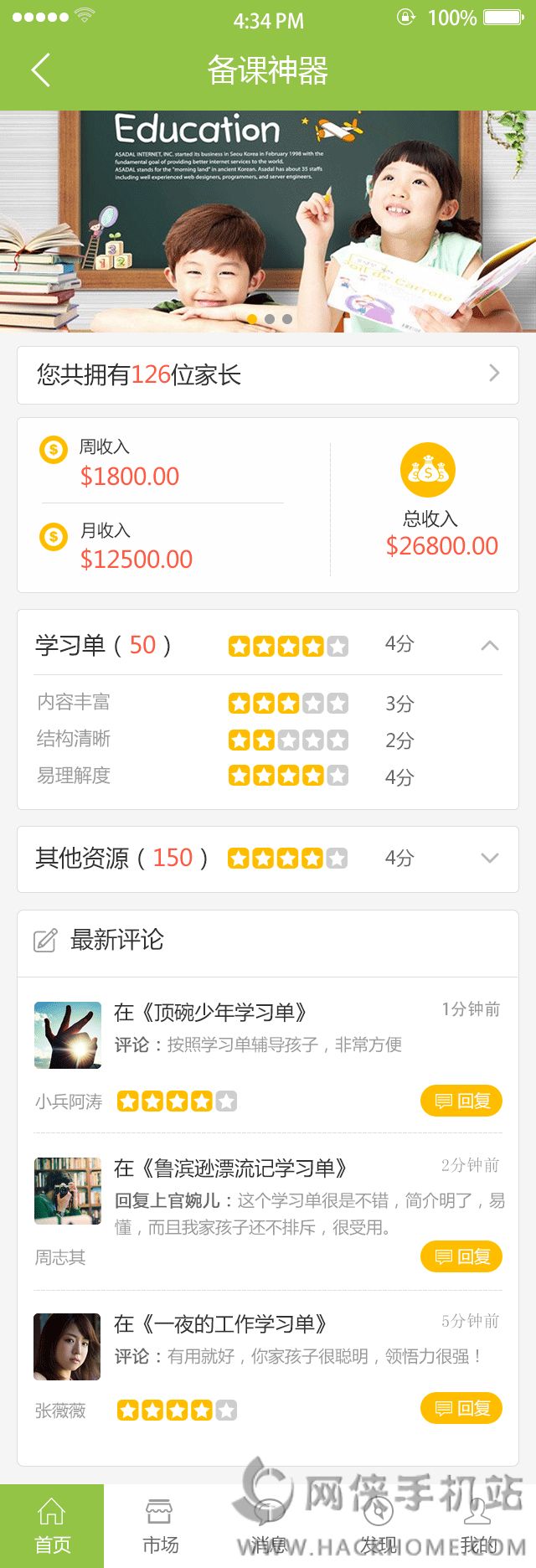Reply to 周志其's comment
536x1568 pixels.
461,1256
